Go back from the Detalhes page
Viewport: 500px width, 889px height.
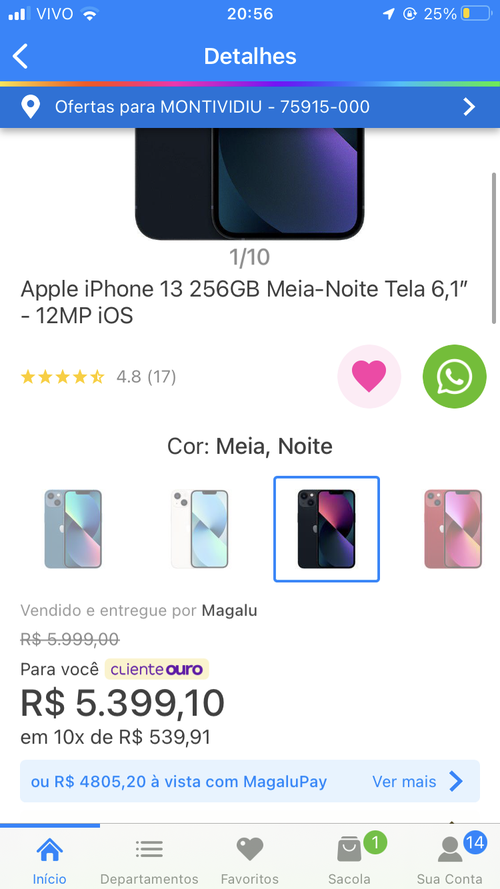20,57
